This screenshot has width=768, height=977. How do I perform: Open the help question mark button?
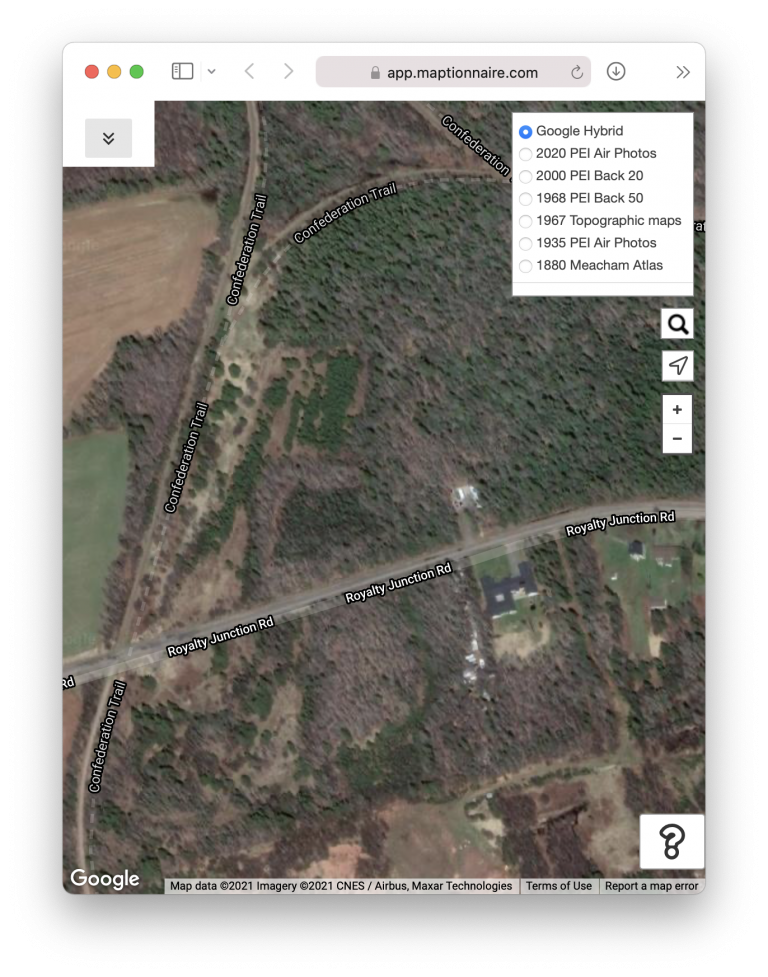672,842
